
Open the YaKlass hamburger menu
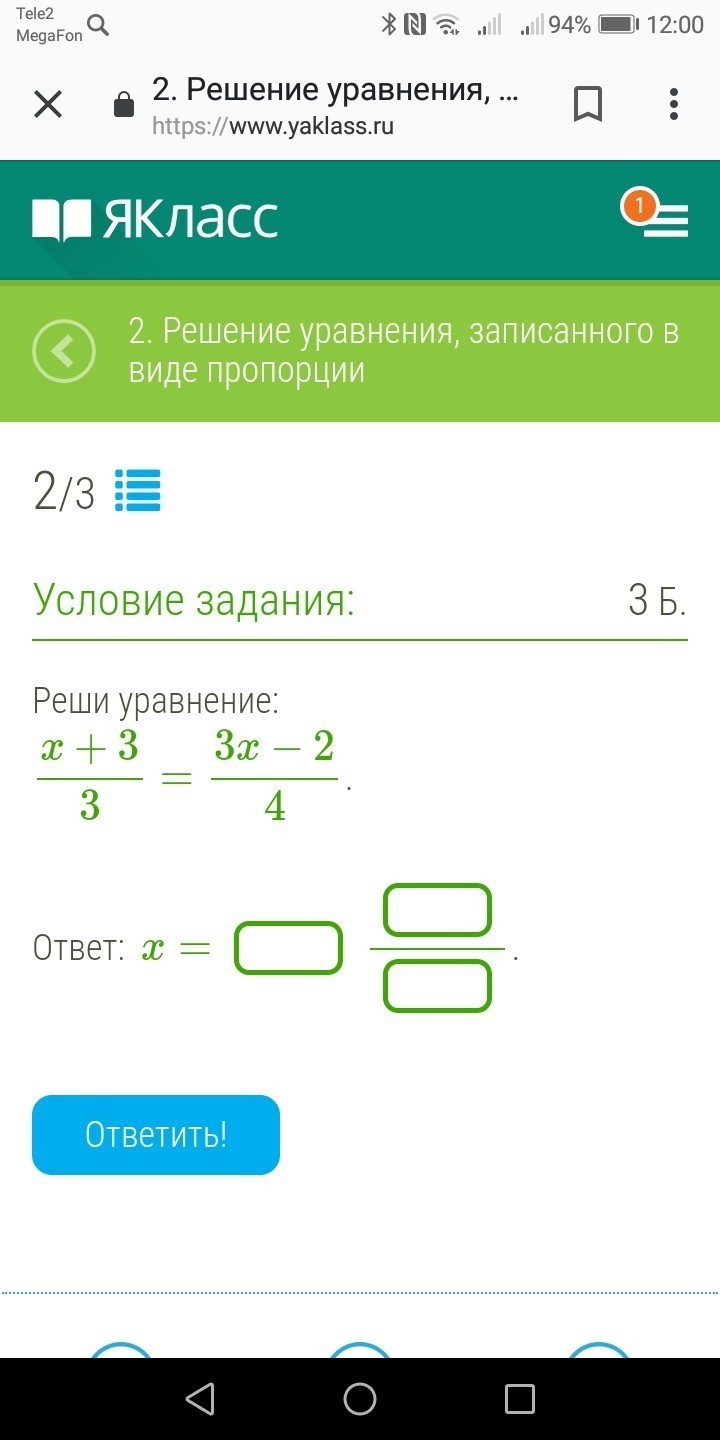(x=664, y=221)
